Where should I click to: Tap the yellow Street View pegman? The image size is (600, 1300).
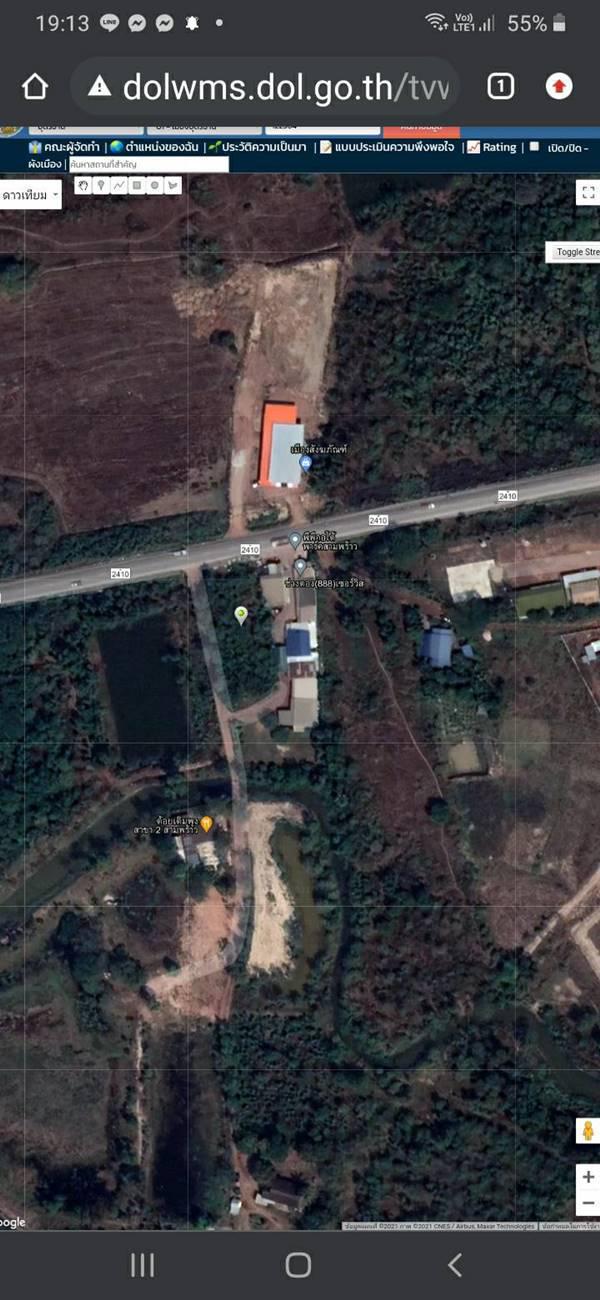click(588, 1131)
